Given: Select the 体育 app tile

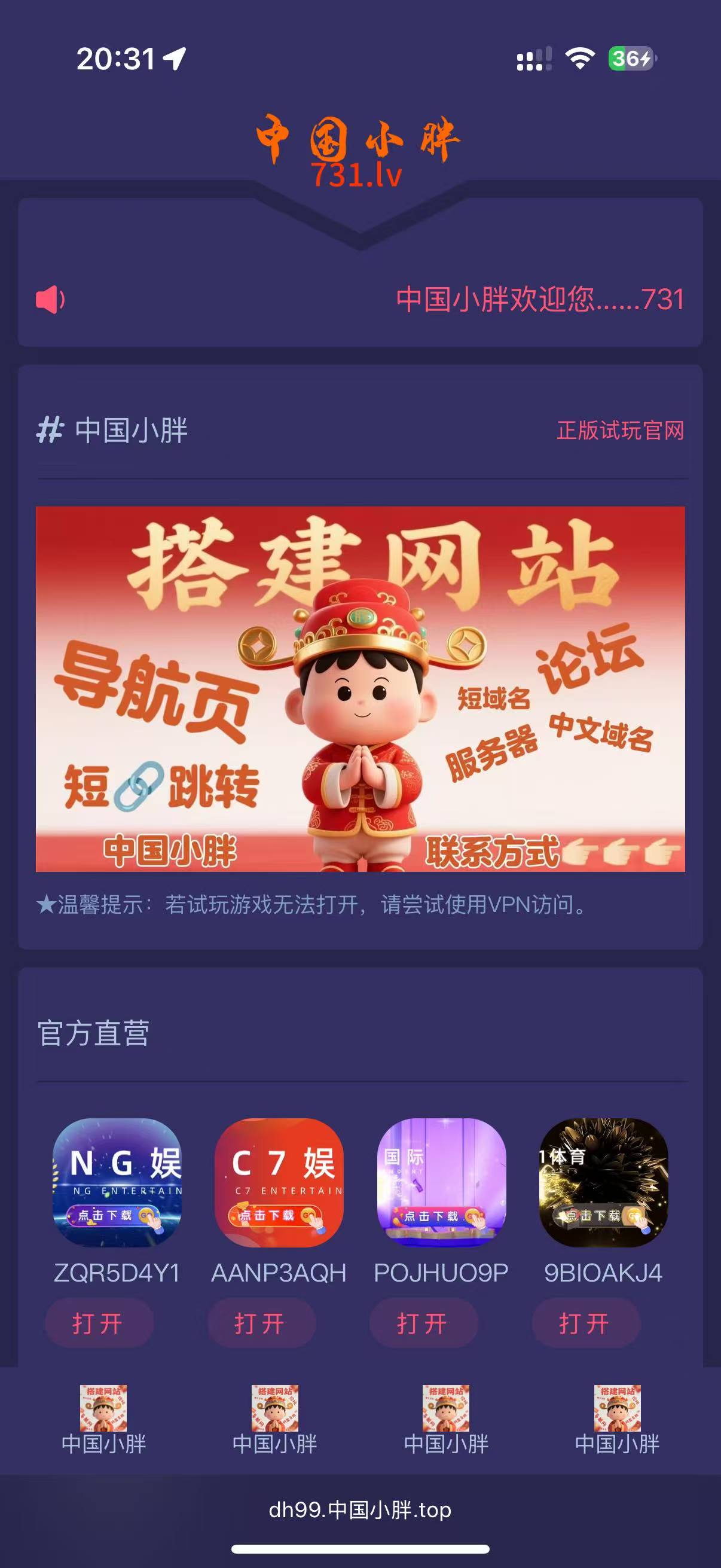Looking at the screenshot, I should pyautogui.click(x=604, y=1182).
